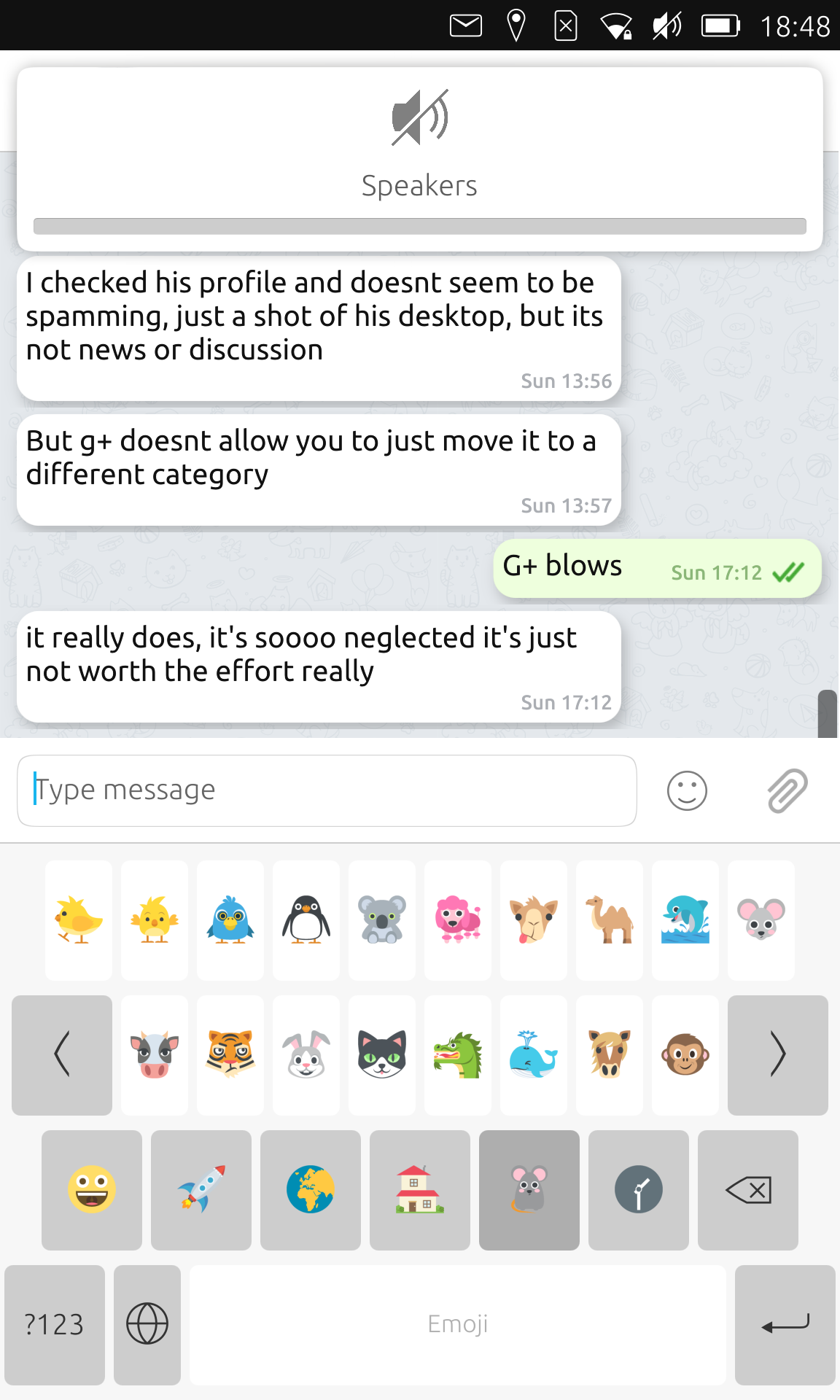Adjust the Speakers volume slider
840x1400 pixels.
coord(420,226)
